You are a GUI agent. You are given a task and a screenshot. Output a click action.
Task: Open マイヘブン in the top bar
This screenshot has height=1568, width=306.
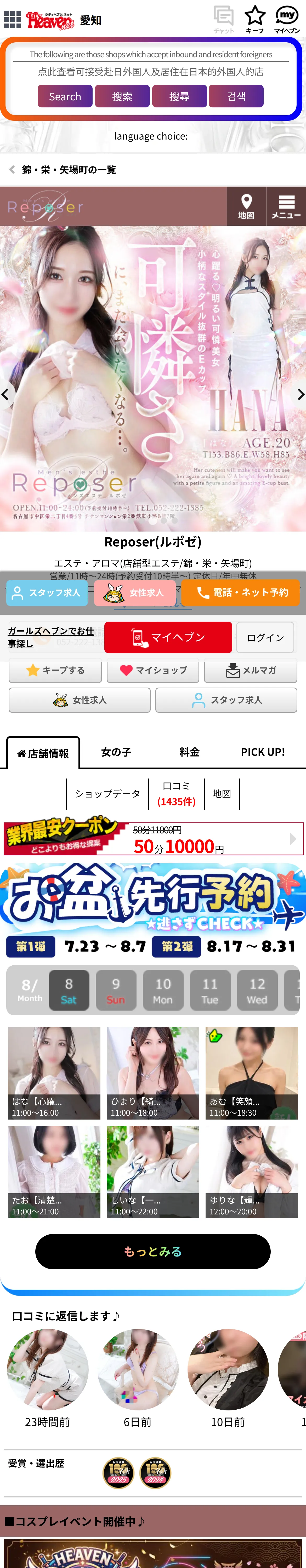click(286, 20)
